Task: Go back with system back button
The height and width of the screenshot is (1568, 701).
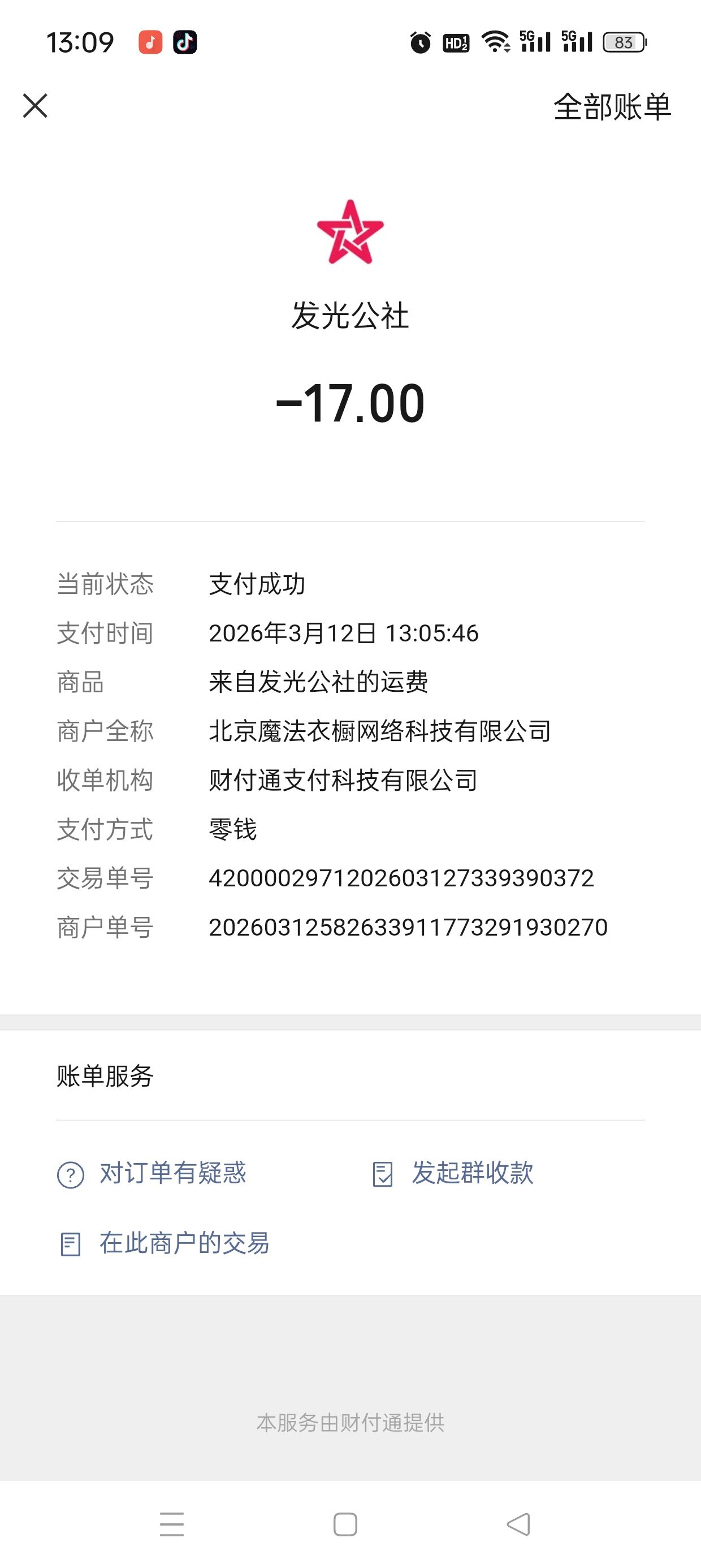Action: [518, 1524]
